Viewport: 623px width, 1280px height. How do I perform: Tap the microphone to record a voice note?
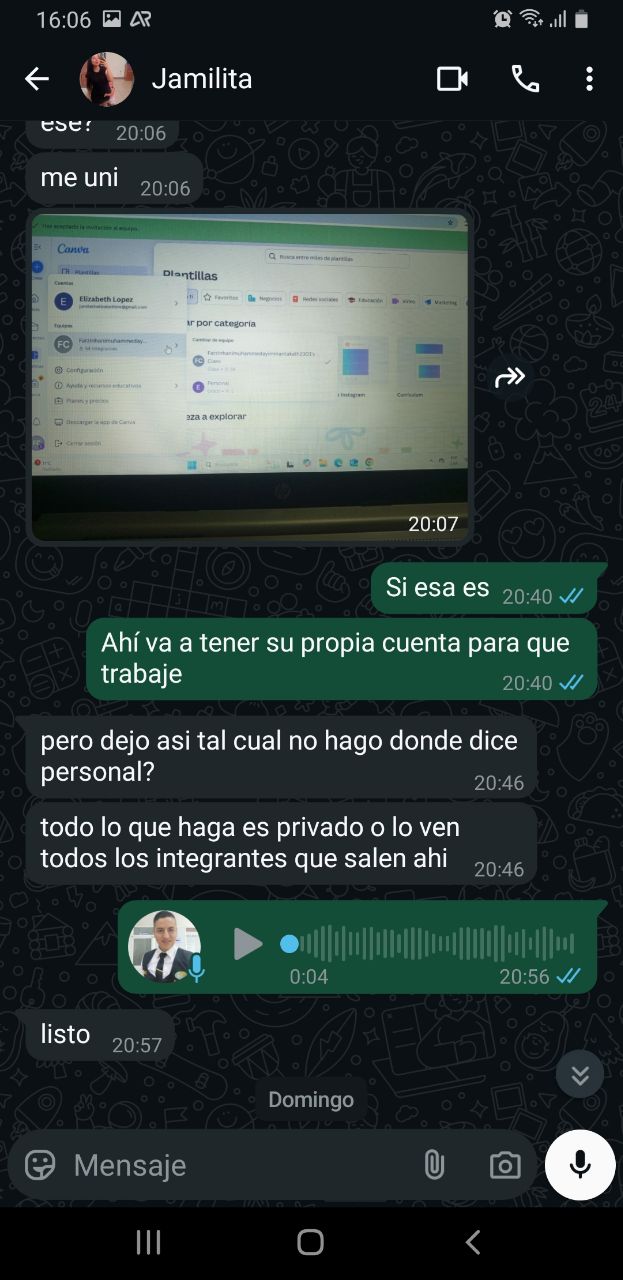click(580, 1165)
